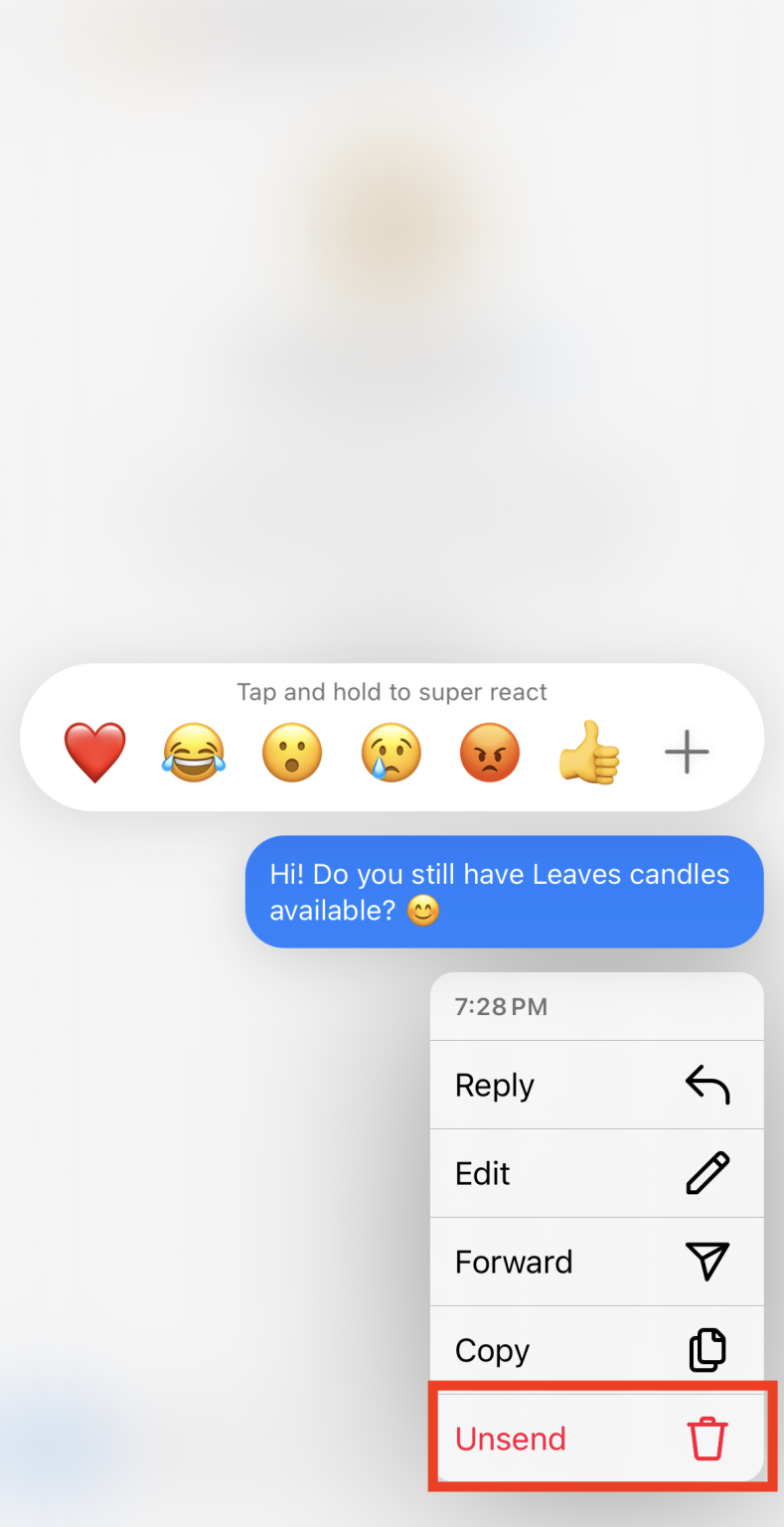React with the angry face emoji
The image size is (784, 1527).
489,753
